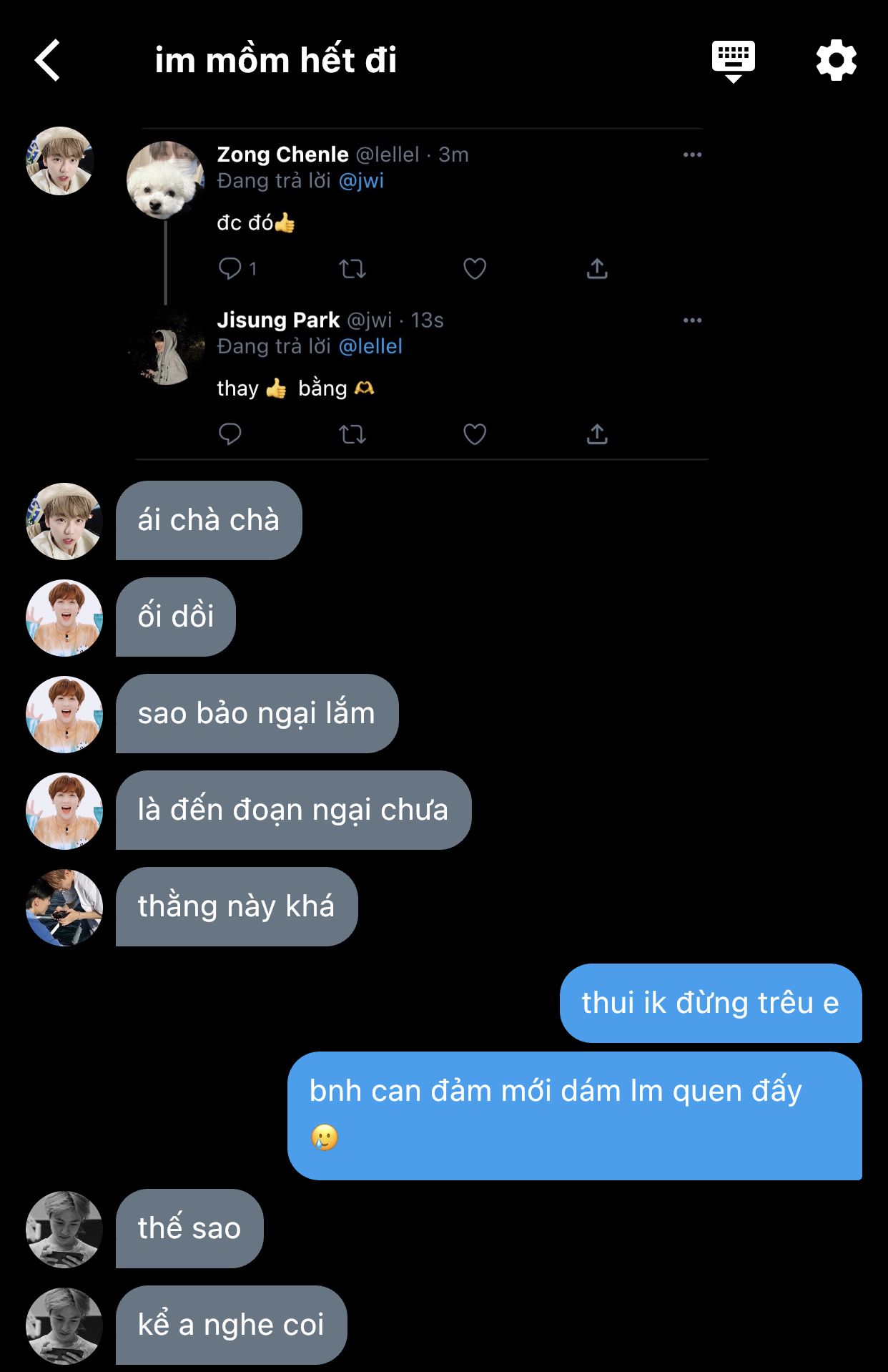
Task: Go back from the group chat
Action: pos(48,60)
